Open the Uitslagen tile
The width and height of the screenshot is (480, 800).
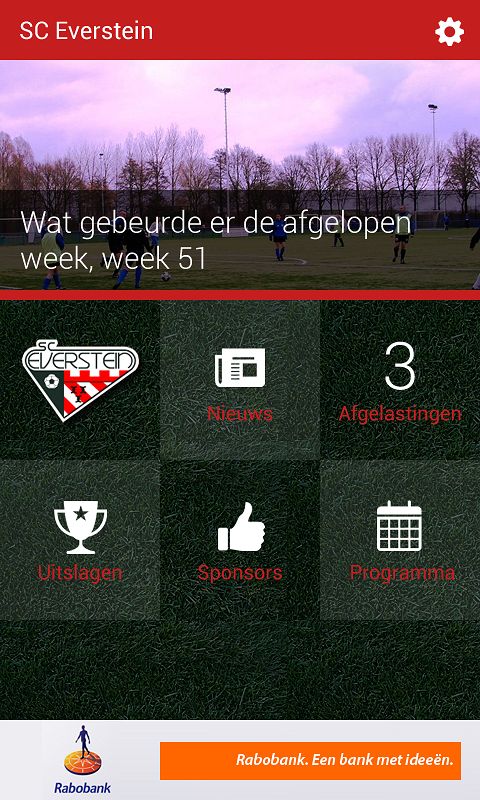[x=80, y=540]
